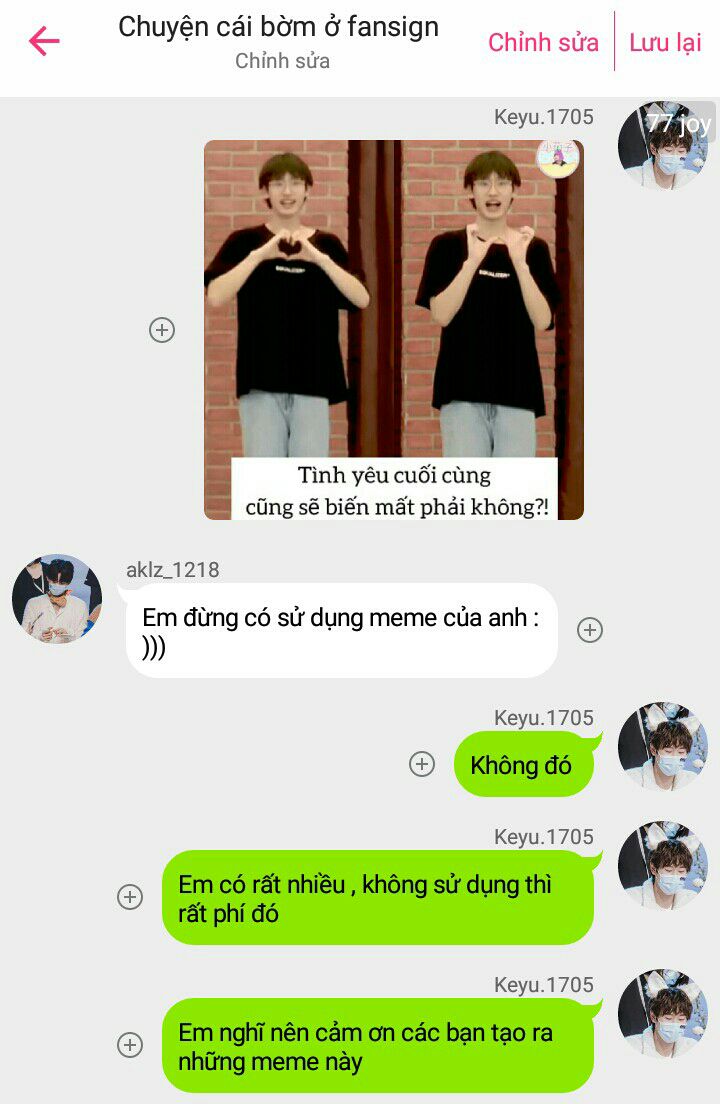Viewport: 720px width, 1104px height.
Task: Tap the plus beside "Em nghĩ nên cảm ơn"
Action: (130, 1045)
